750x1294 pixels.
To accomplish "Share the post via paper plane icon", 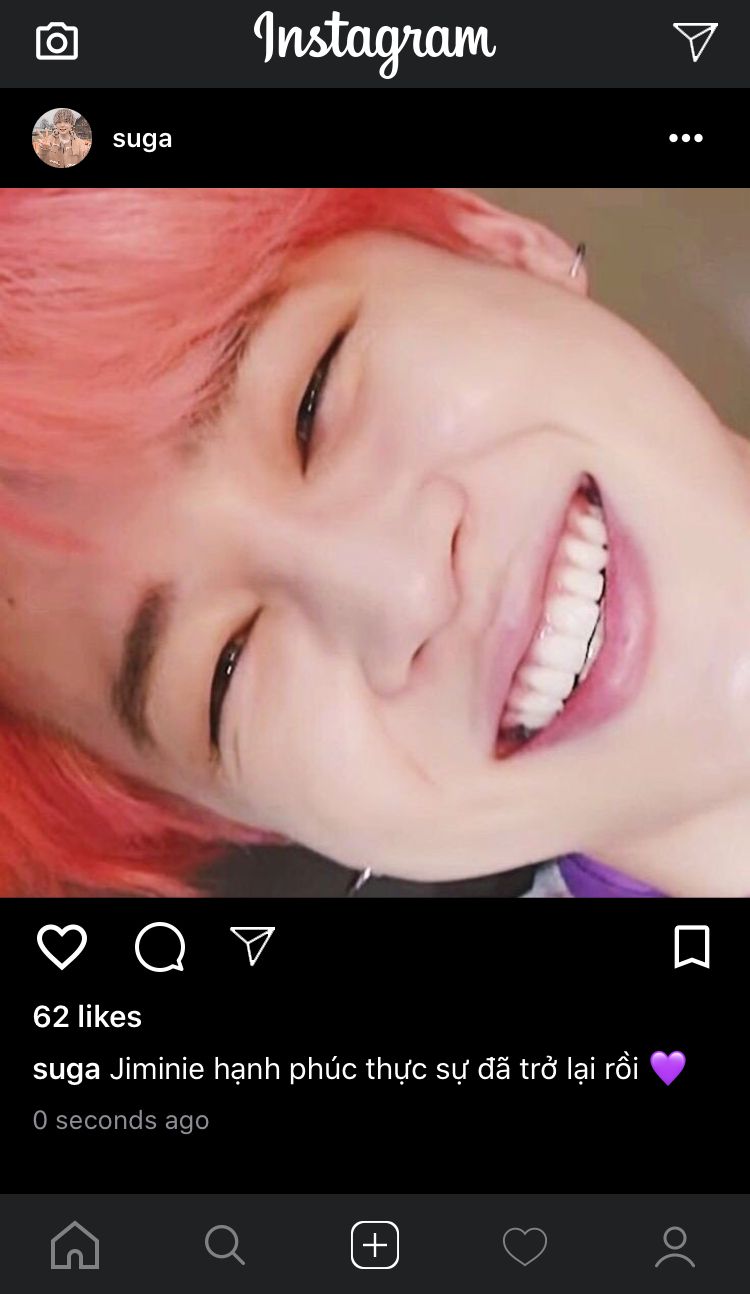I will 253,945.
